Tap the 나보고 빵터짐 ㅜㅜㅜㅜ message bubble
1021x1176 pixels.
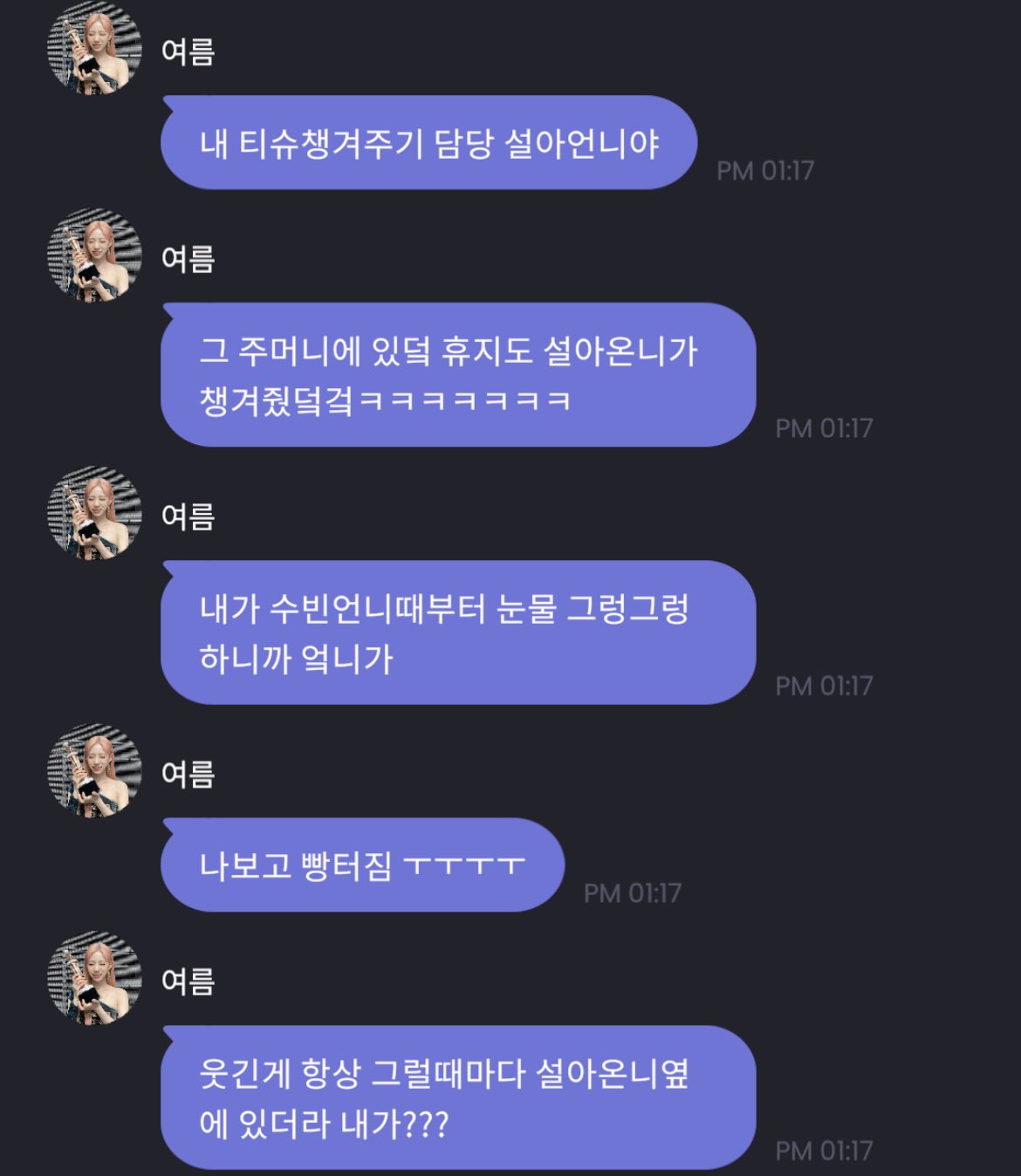pos(362,865)
